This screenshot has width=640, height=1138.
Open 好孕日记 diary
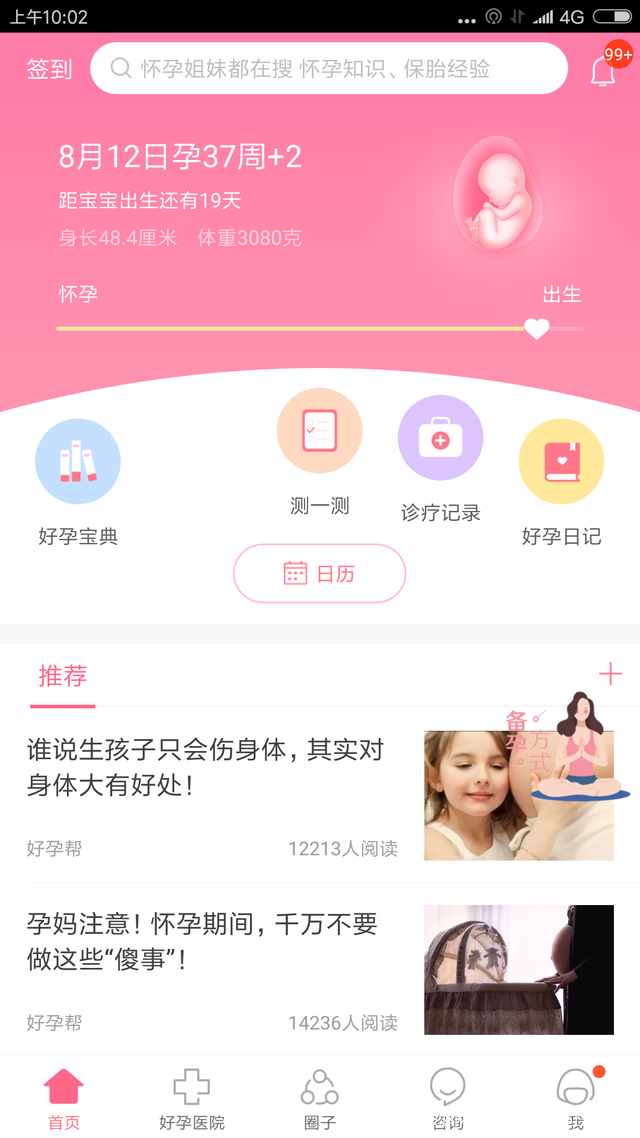click(x=561, y=463)
